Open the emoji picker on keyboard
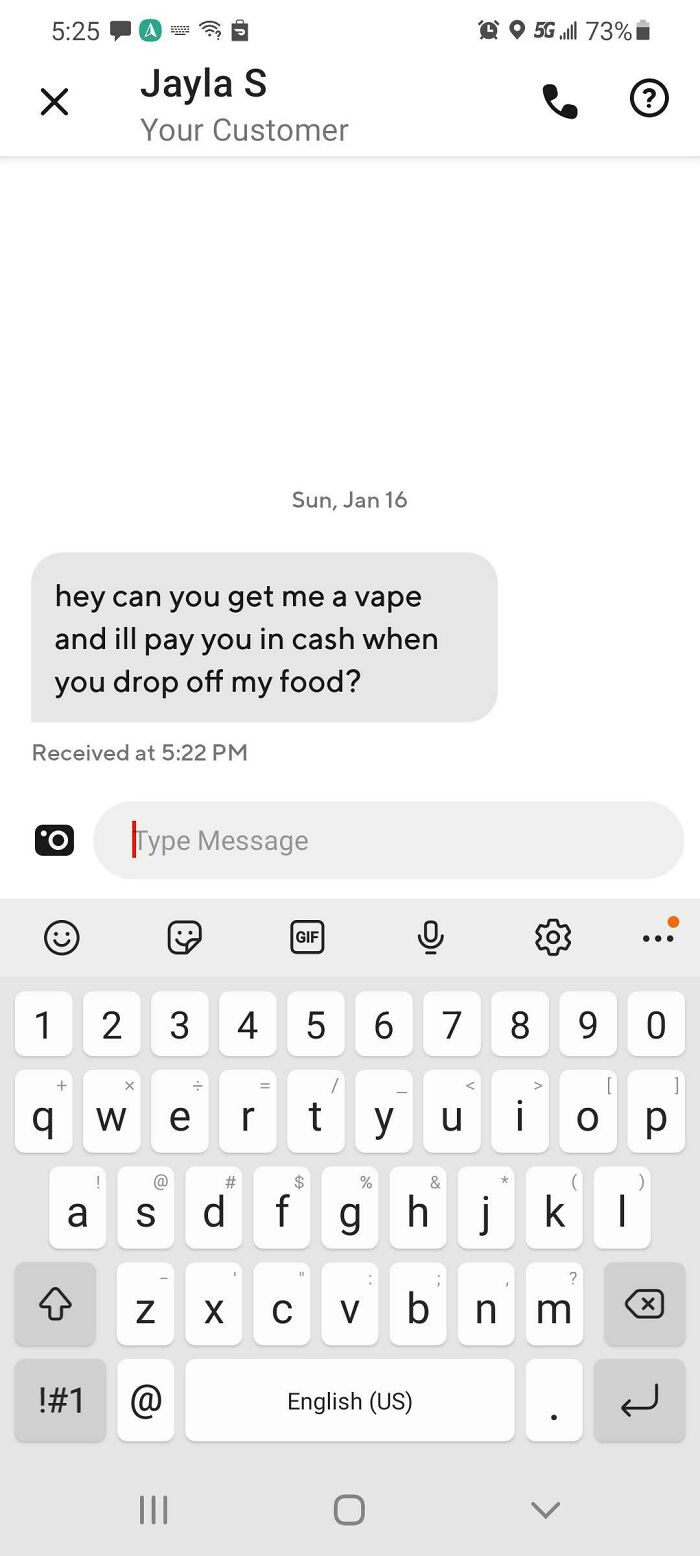Screen dimensions: 700x1556 point(62,937)
